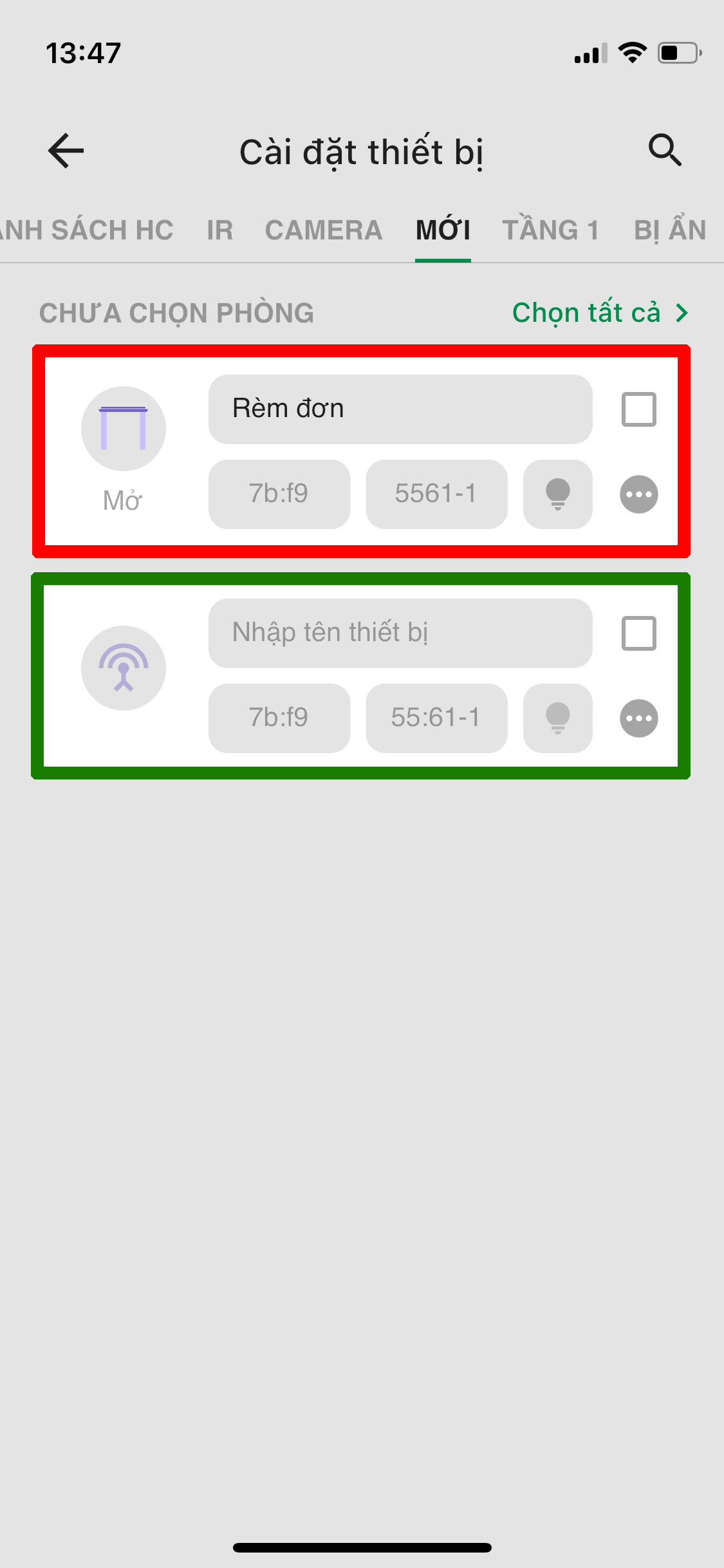The height and width of the screenshot is (1568, 724).
Task: Tap the bulb icon in Rèm đơn row
Action: pyautogui.click(x=557, y=494)
